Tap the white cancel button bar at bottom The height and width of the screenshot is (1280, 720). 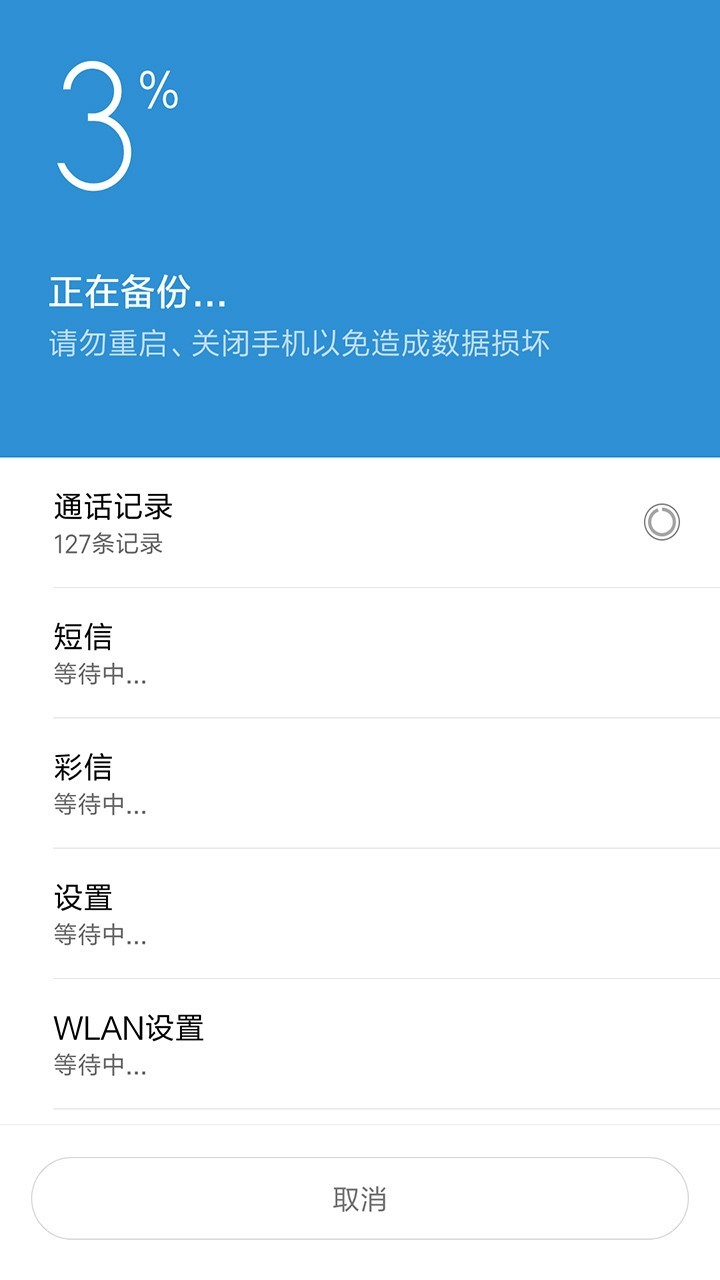[x=360, y=1196]
